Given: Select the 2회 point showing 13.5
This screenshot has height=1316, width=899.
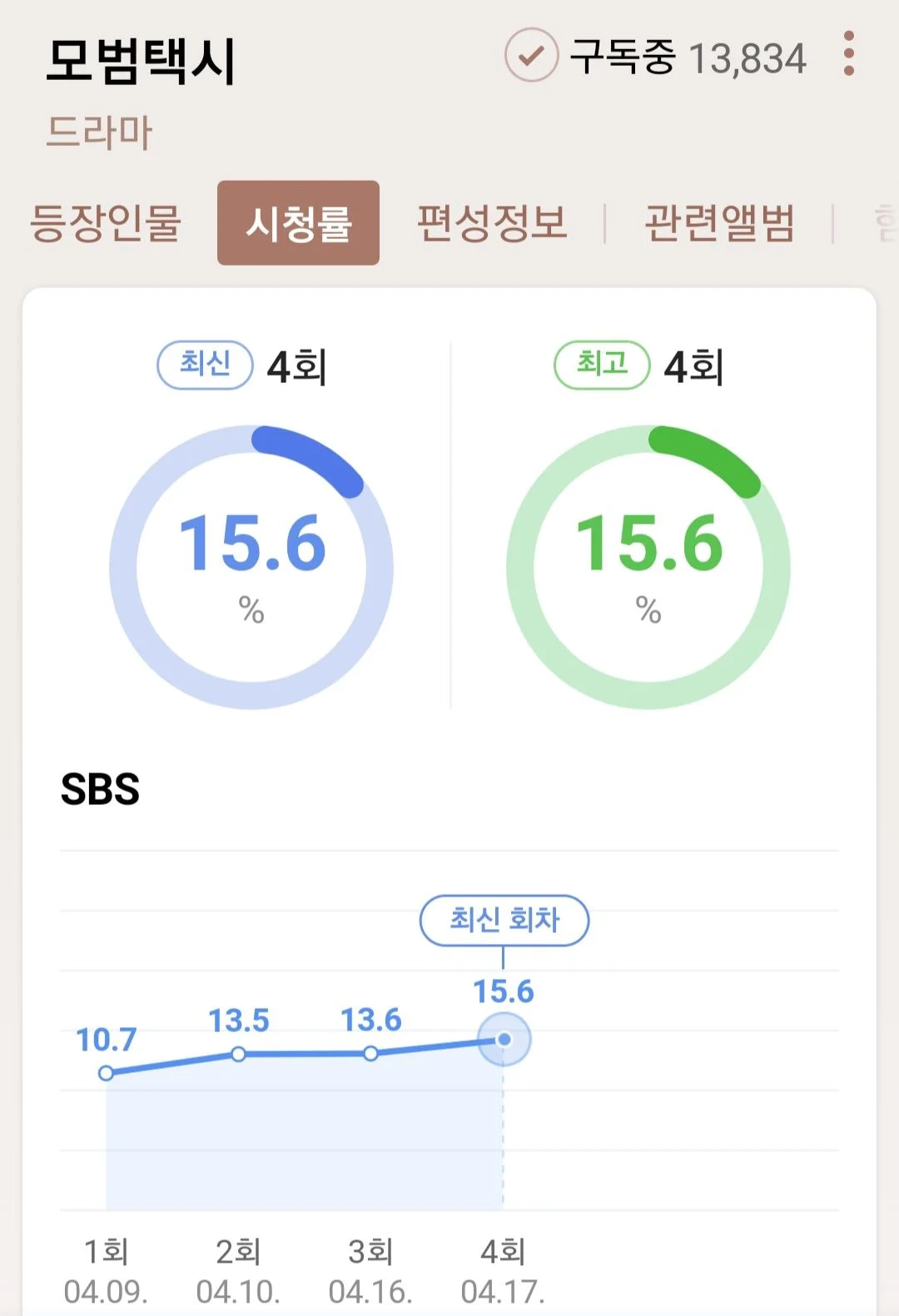Looking at the screenshot, I should point(239,1054).
